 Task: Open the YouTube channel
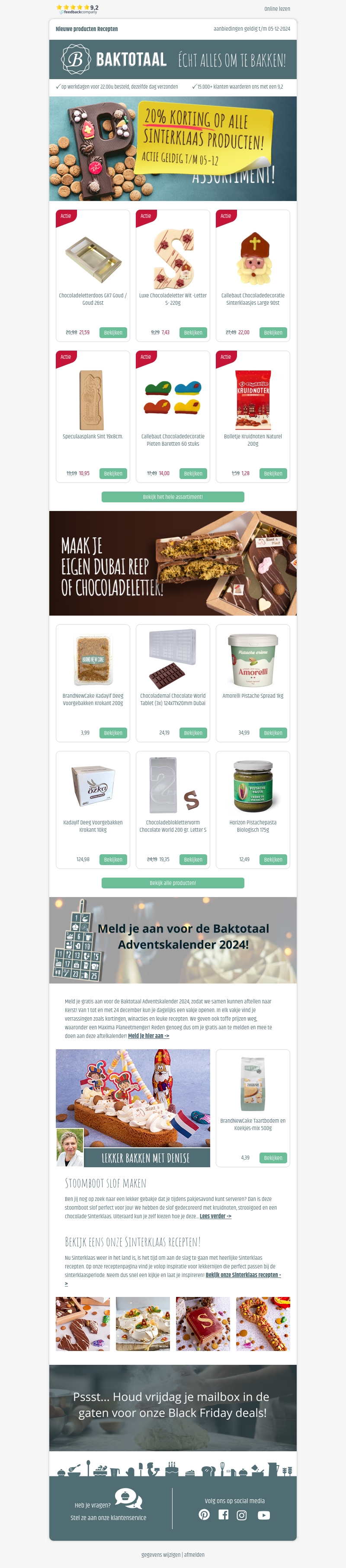click(x=263, y=1514)
